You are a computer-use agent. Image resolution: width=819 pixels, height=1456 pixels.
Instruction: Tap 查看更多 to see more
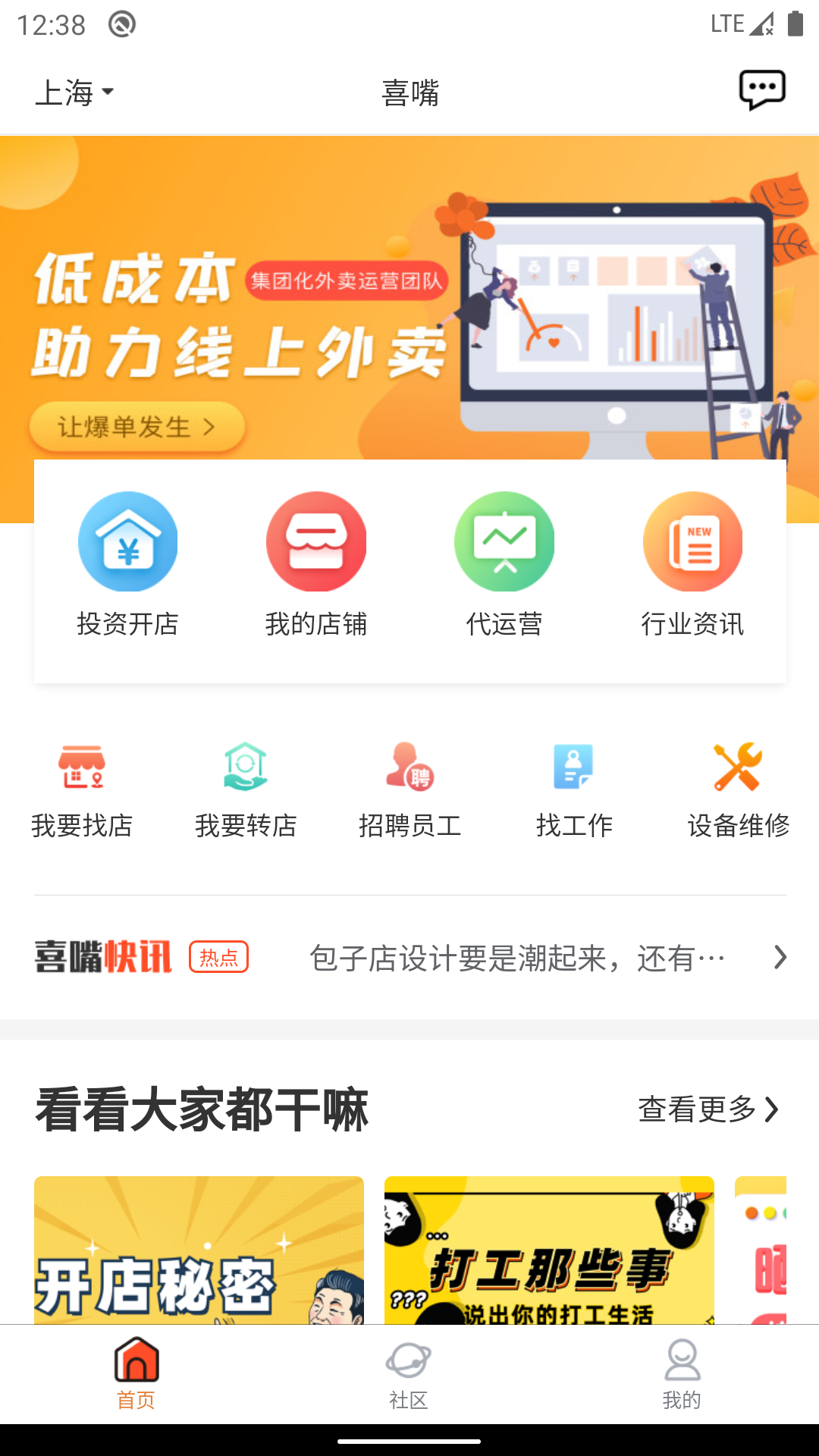[x=708, y=1109]
